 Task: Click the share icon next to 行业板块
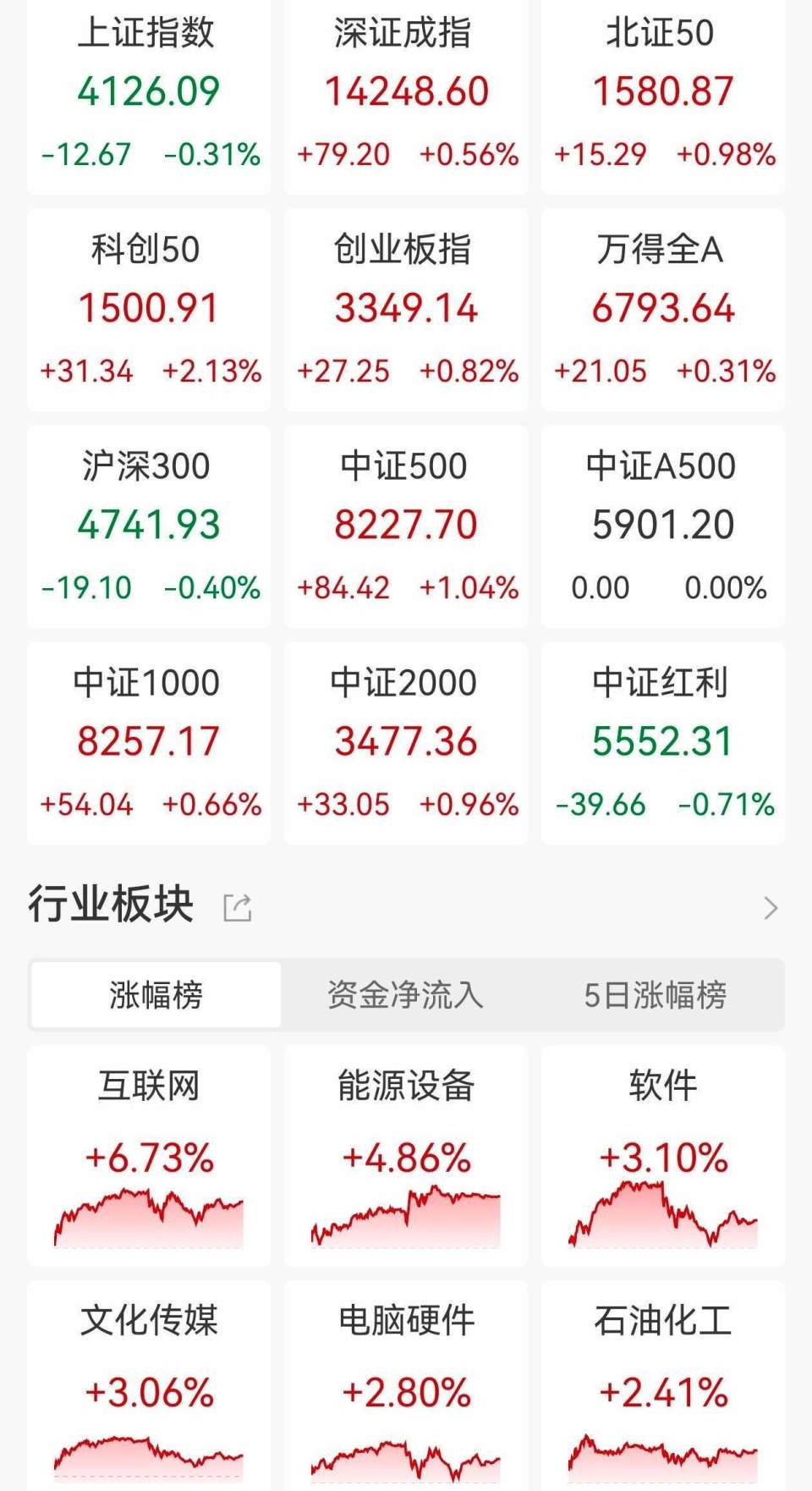point(238,907)
